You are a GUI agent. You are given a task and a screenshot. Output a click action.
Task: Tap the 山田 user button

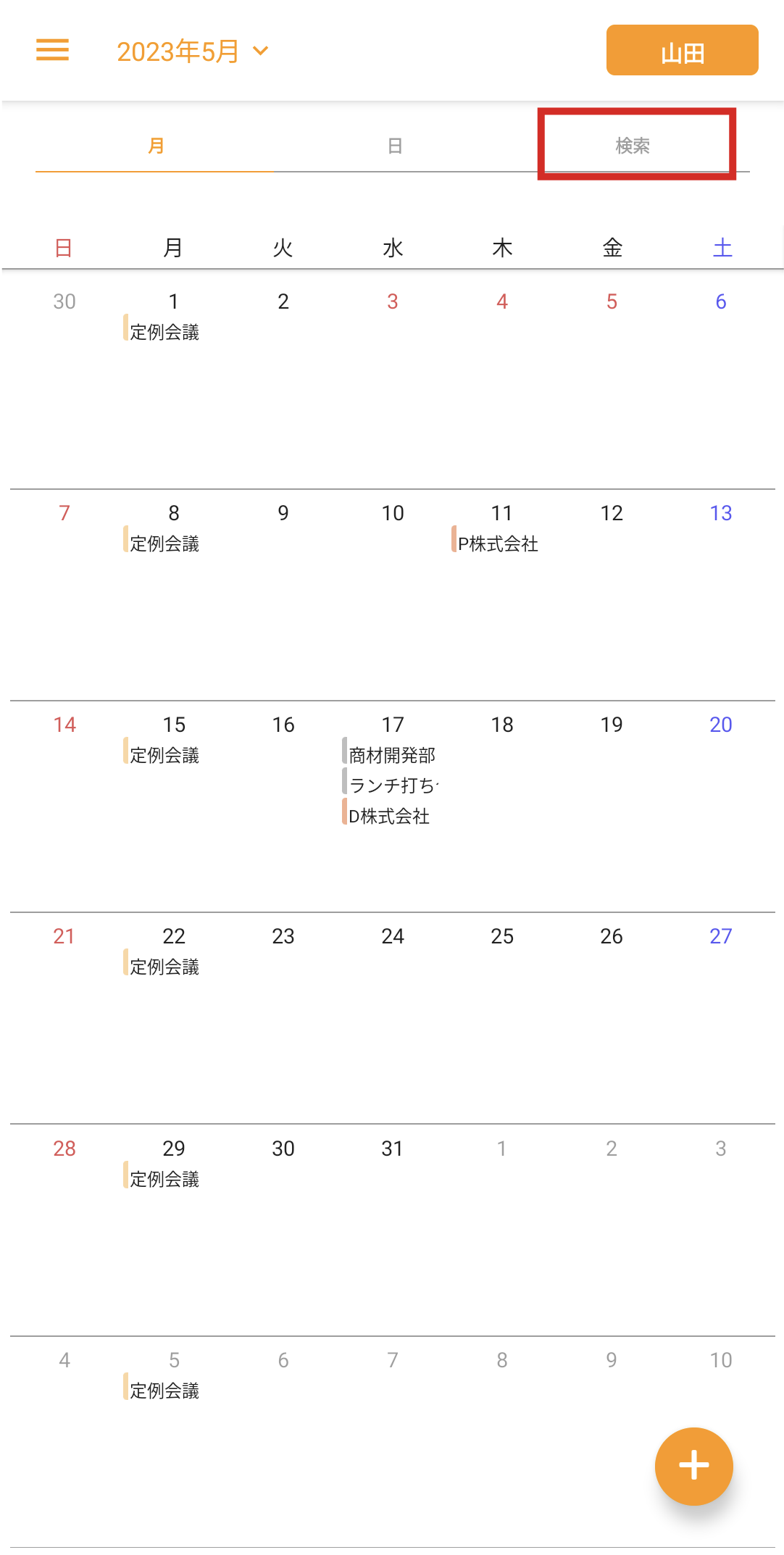682,51
